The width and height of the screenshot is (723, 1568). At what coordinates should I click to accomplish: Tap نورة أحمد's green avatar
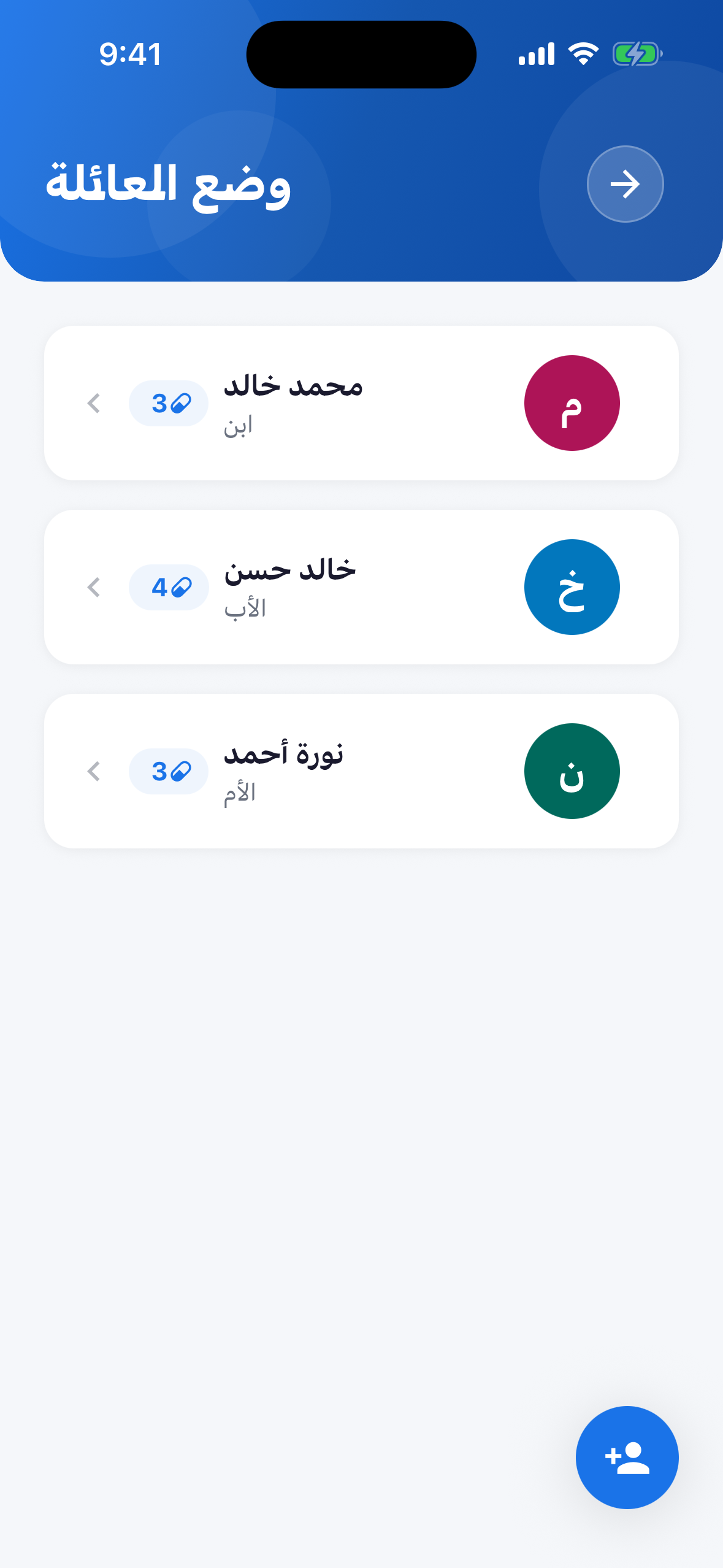pyautogui.click(x=572, y=771)
